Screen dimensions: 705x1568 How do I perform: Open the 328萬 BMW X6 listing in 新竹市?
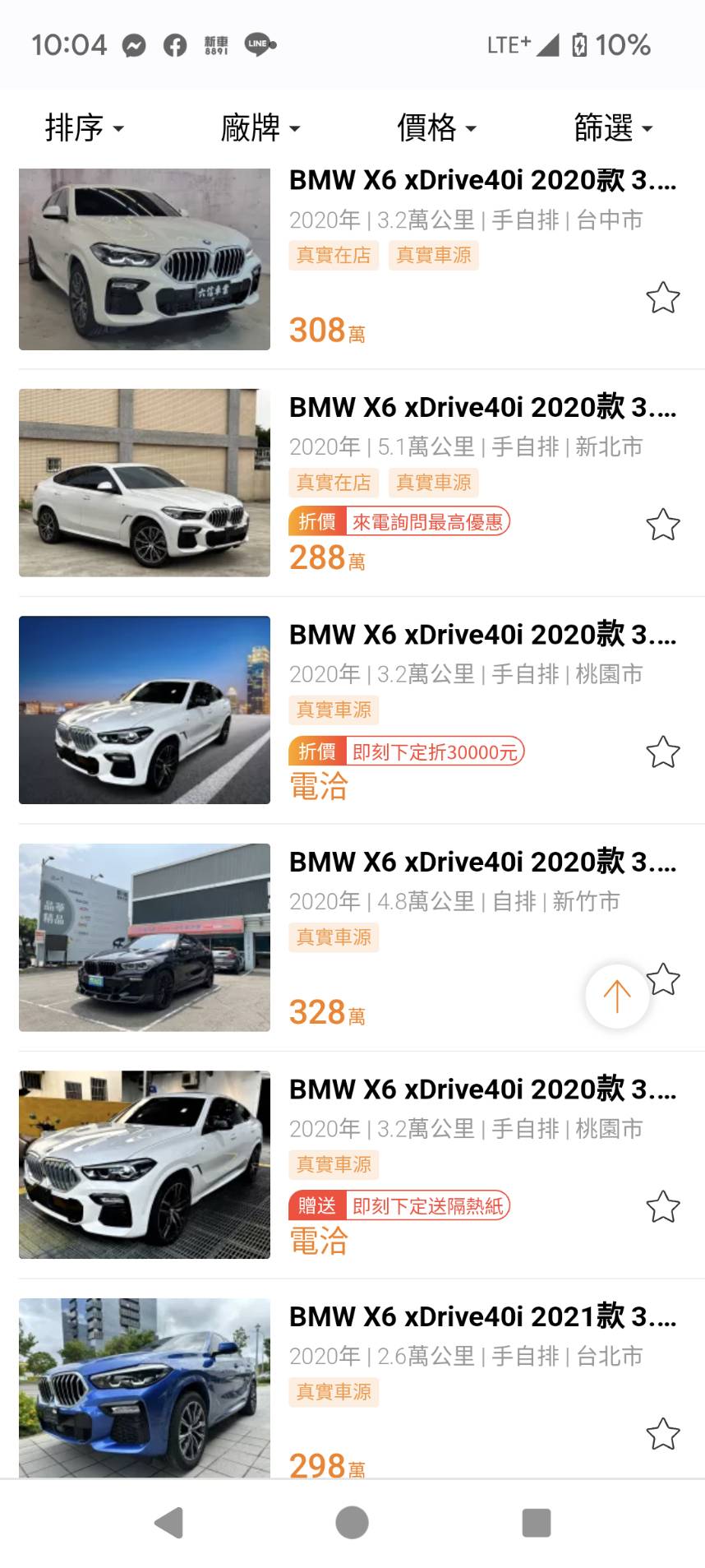482,863
